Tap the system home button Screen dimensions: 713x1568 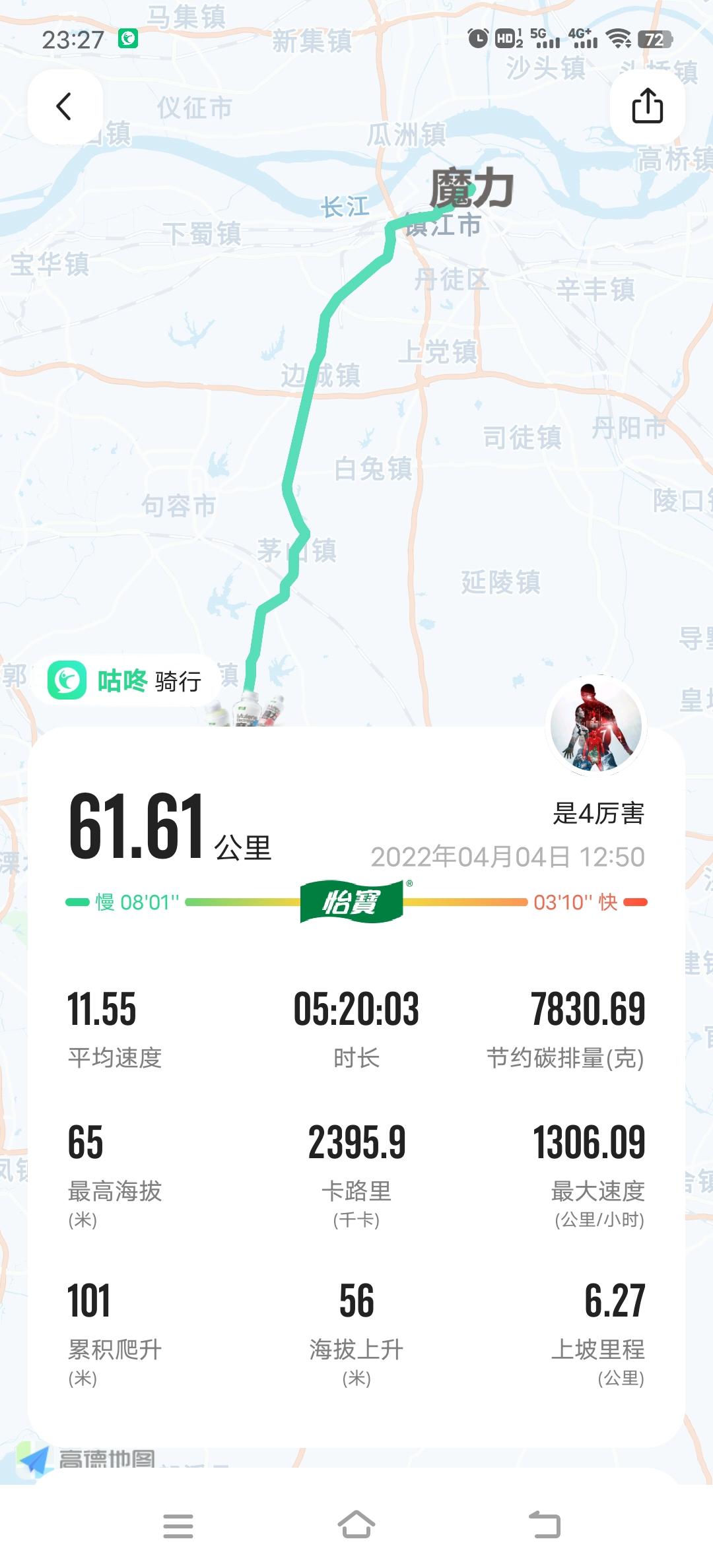pos(356,1525)
